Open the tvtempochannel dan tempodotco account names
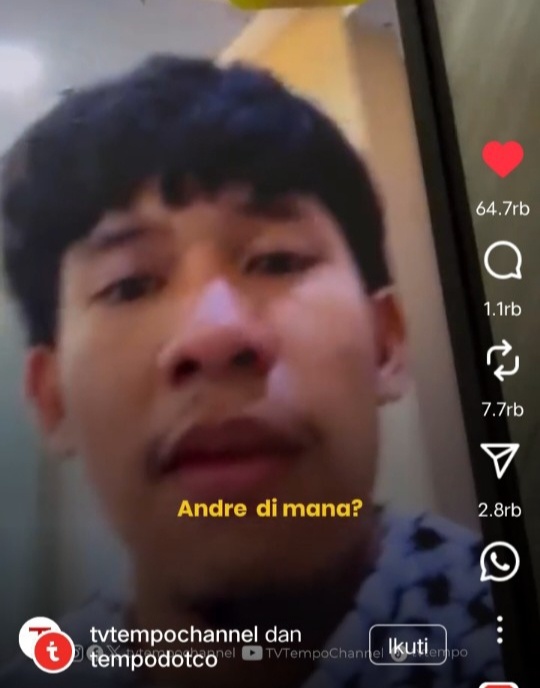Viewport: 540px width, 688px height. point(196,647)
